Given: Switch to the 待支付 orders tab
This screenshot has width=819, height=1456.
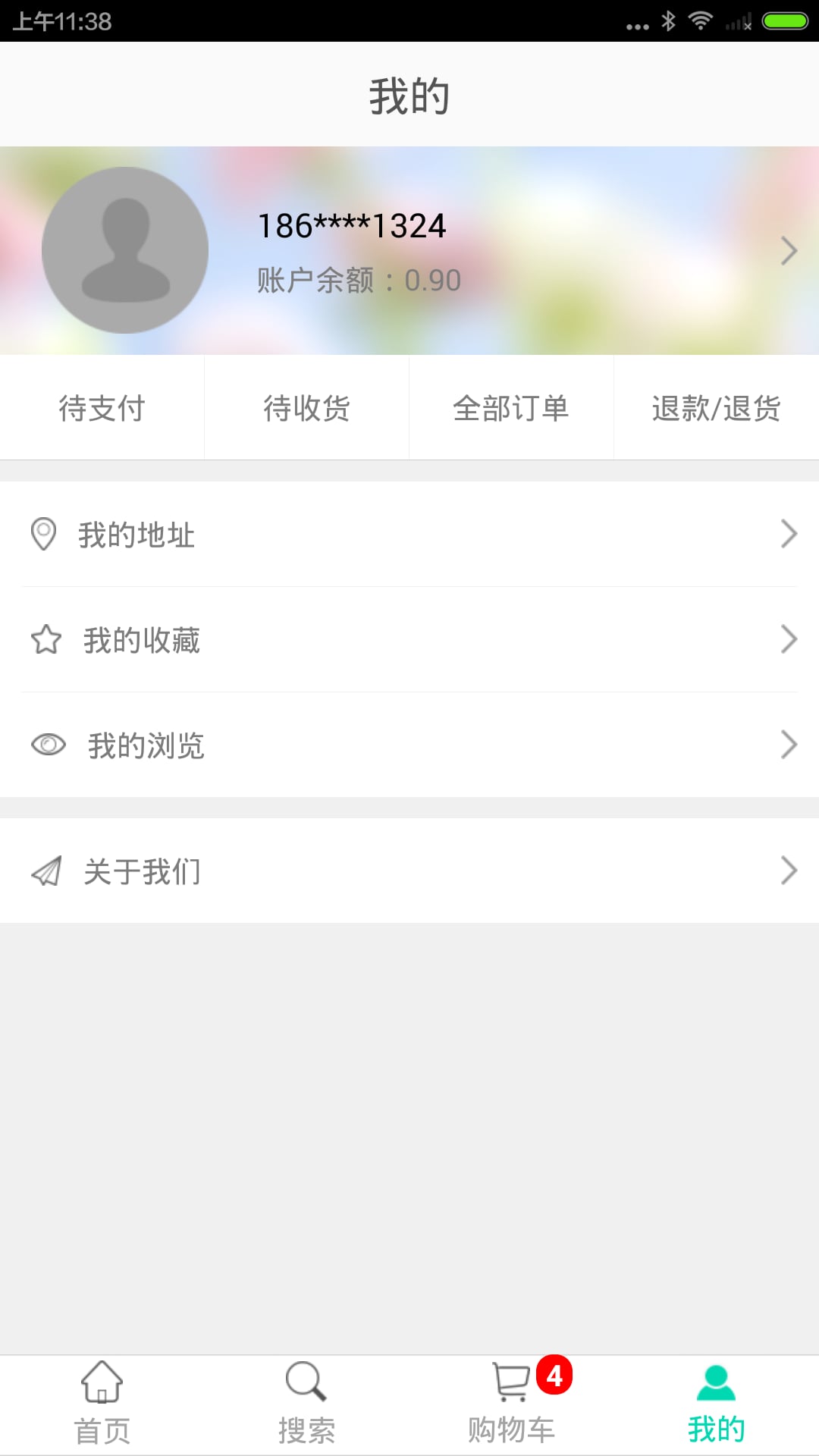Looking at the screenshot, I should tap(102, 408).
